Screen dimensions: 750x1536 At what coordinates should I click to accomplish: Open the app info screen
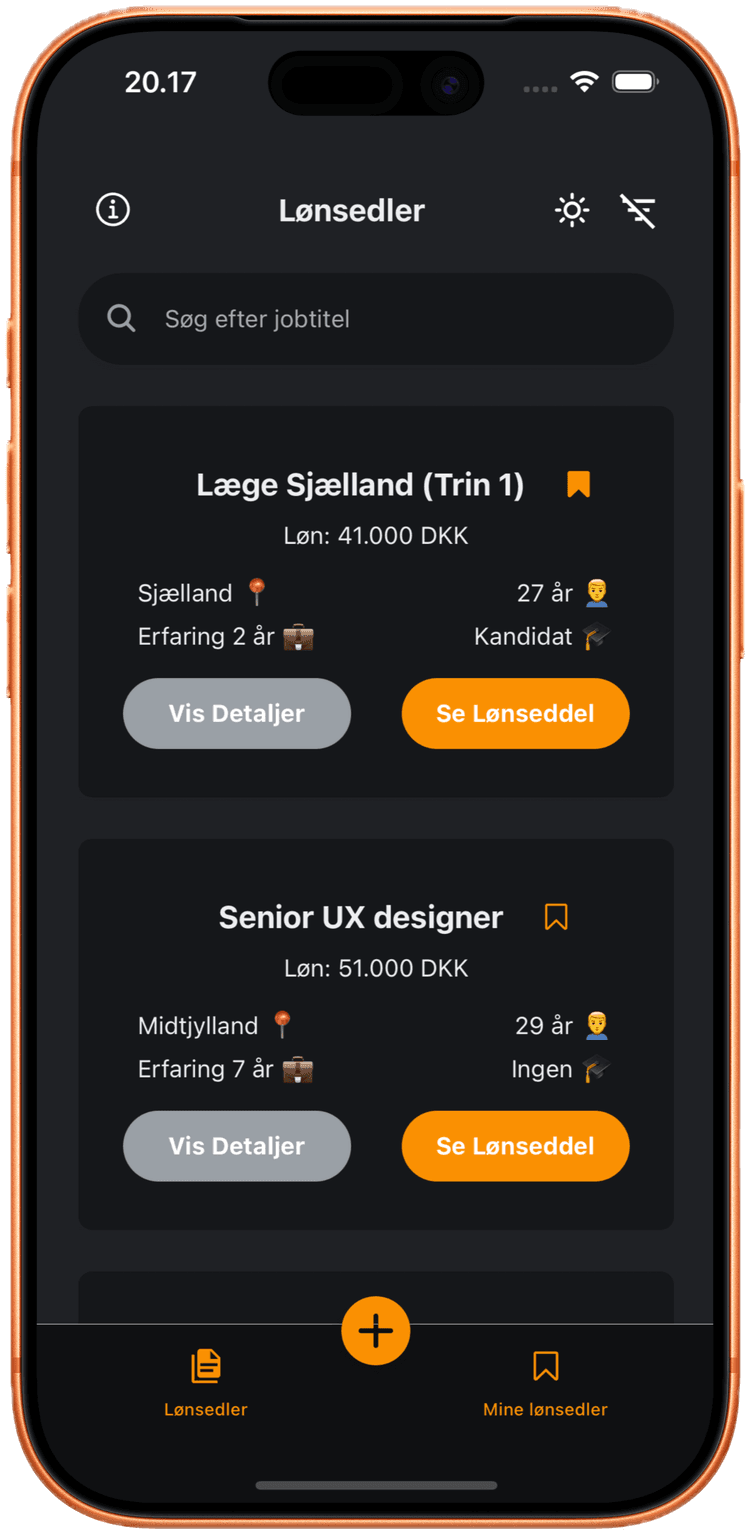(x=112, y=210)
